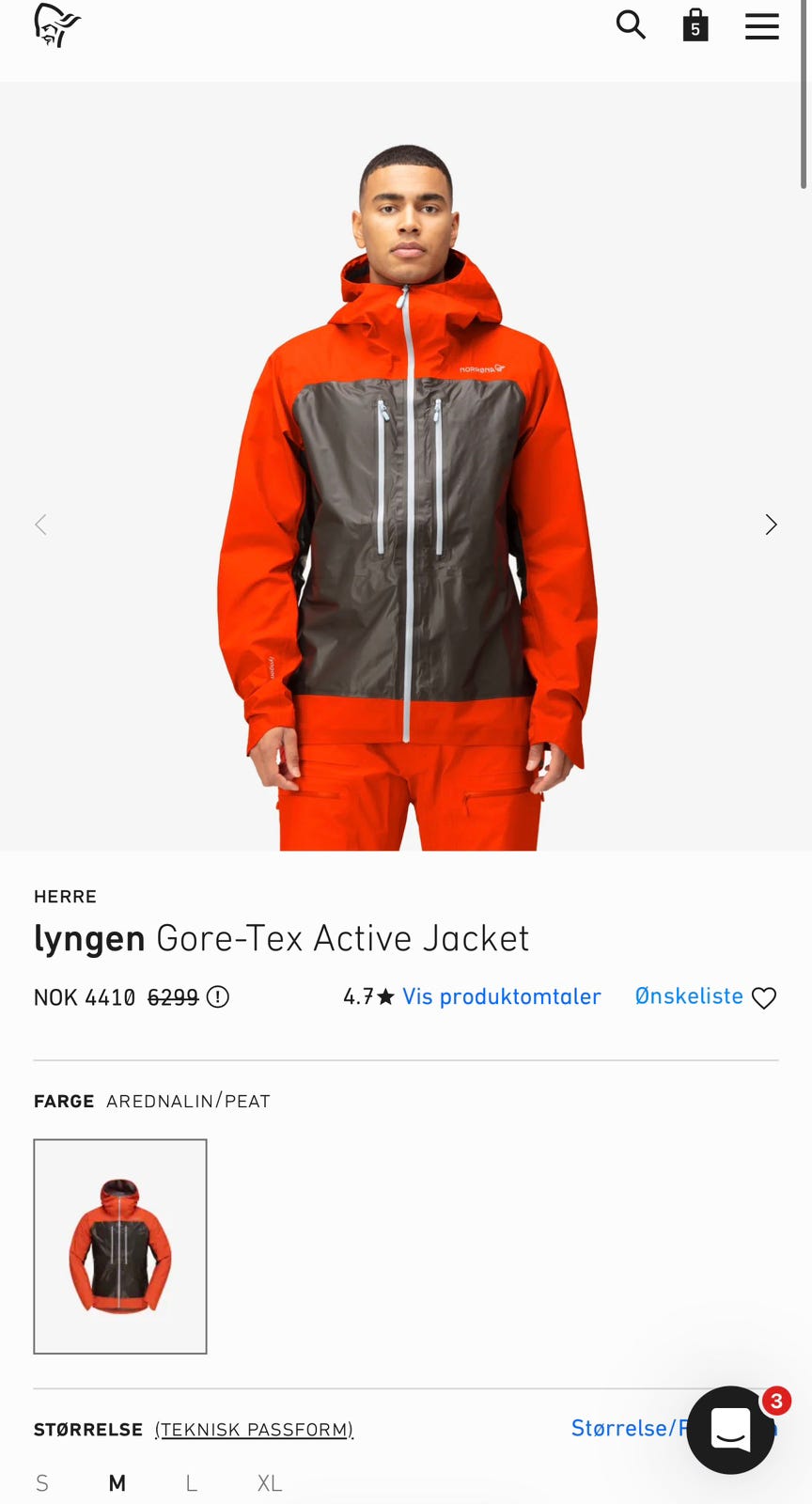Screen dimensions: 812x1504
Task: Open the shopping bag with 5 items
Action: pos(695,25)
